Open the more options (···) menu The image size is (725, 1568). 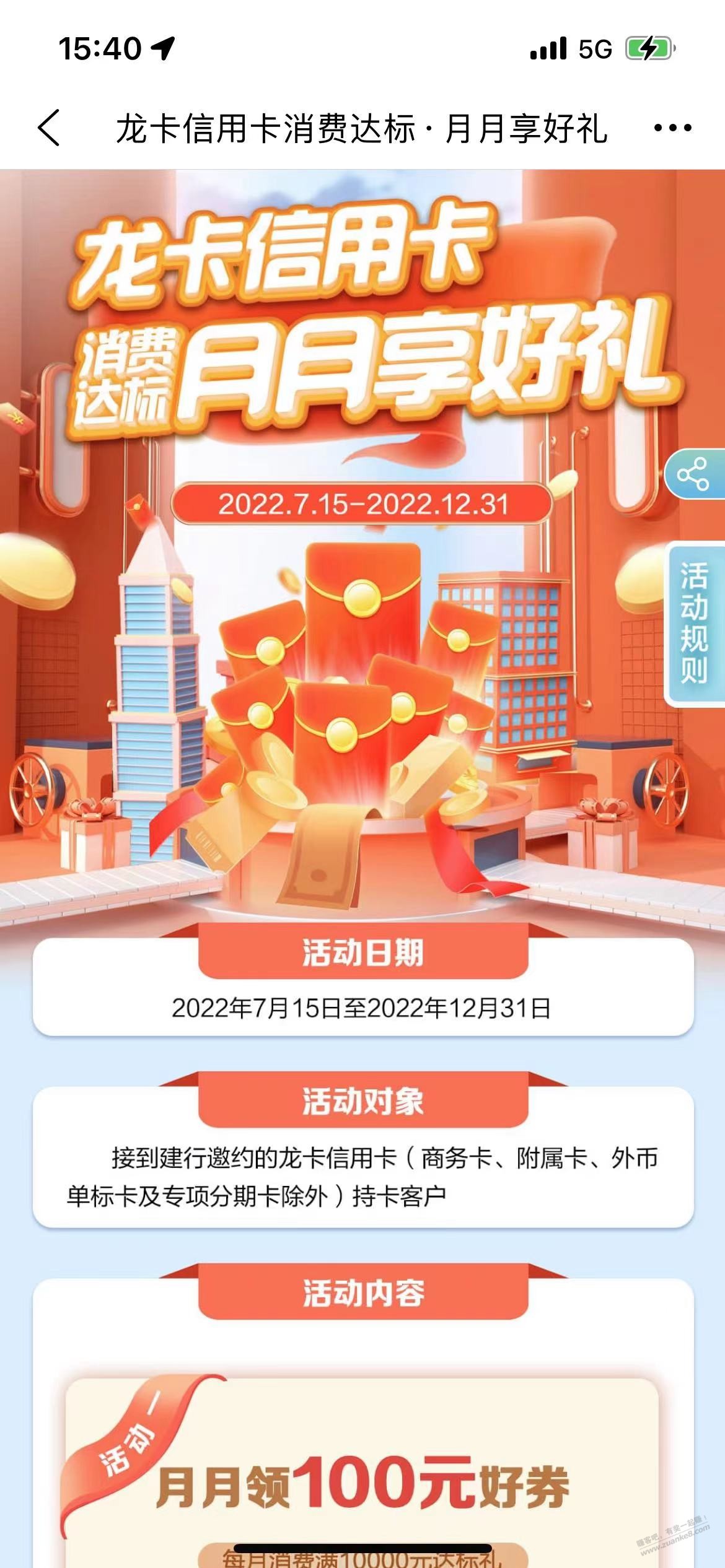pos(666,128)
